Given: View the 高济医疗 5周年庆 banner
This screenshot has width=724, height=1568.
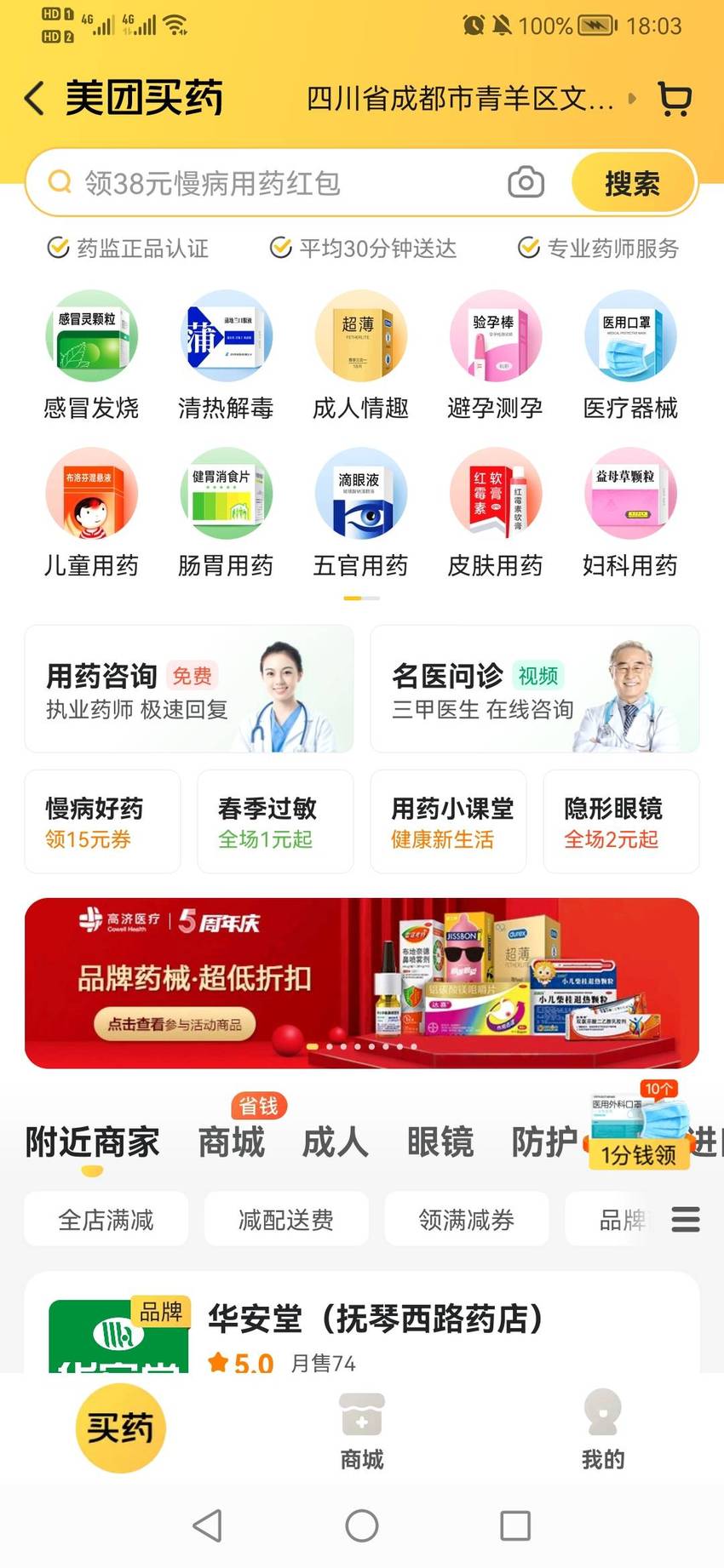Looking at the screenshot, I should 362,982.
